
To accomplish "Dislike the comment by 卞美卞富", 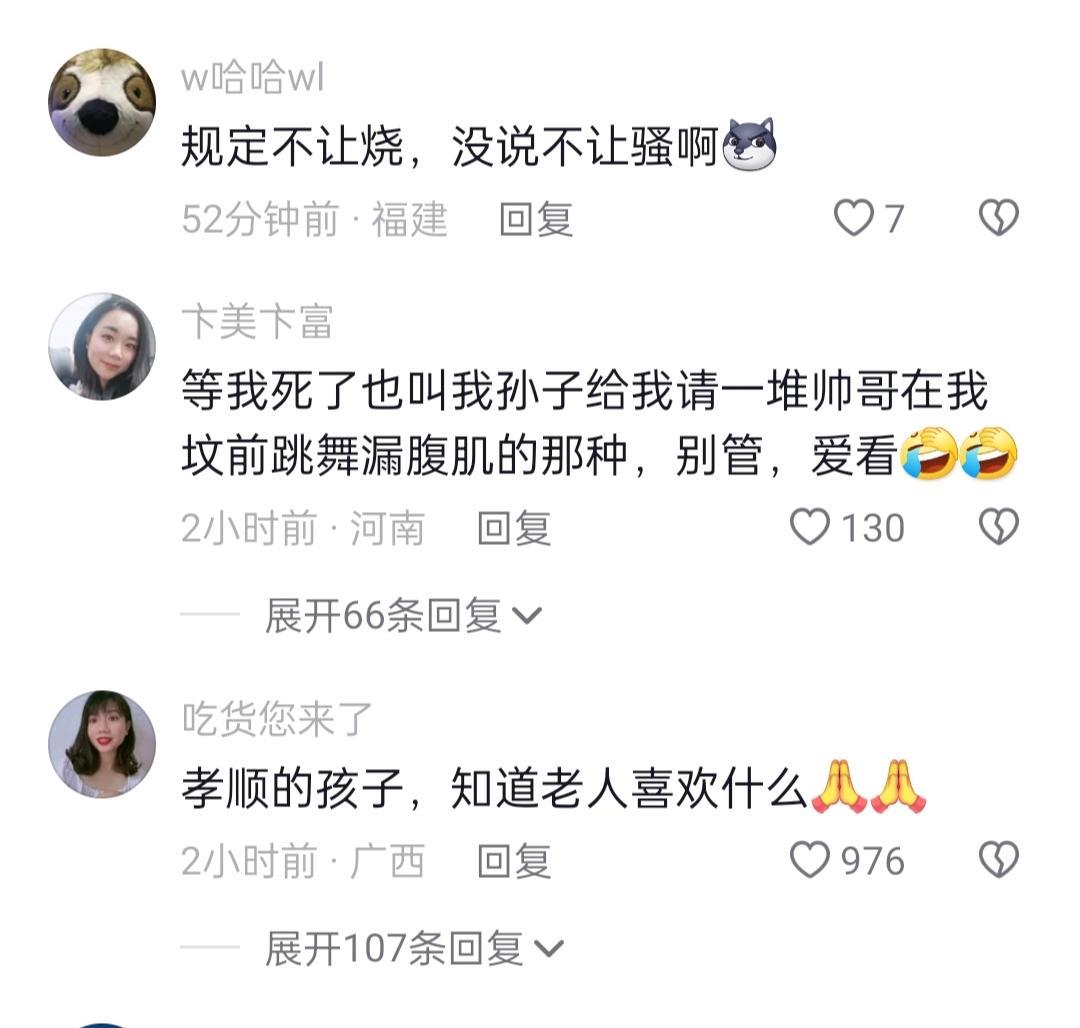I will pyautogui.click(x=997, y=527).
